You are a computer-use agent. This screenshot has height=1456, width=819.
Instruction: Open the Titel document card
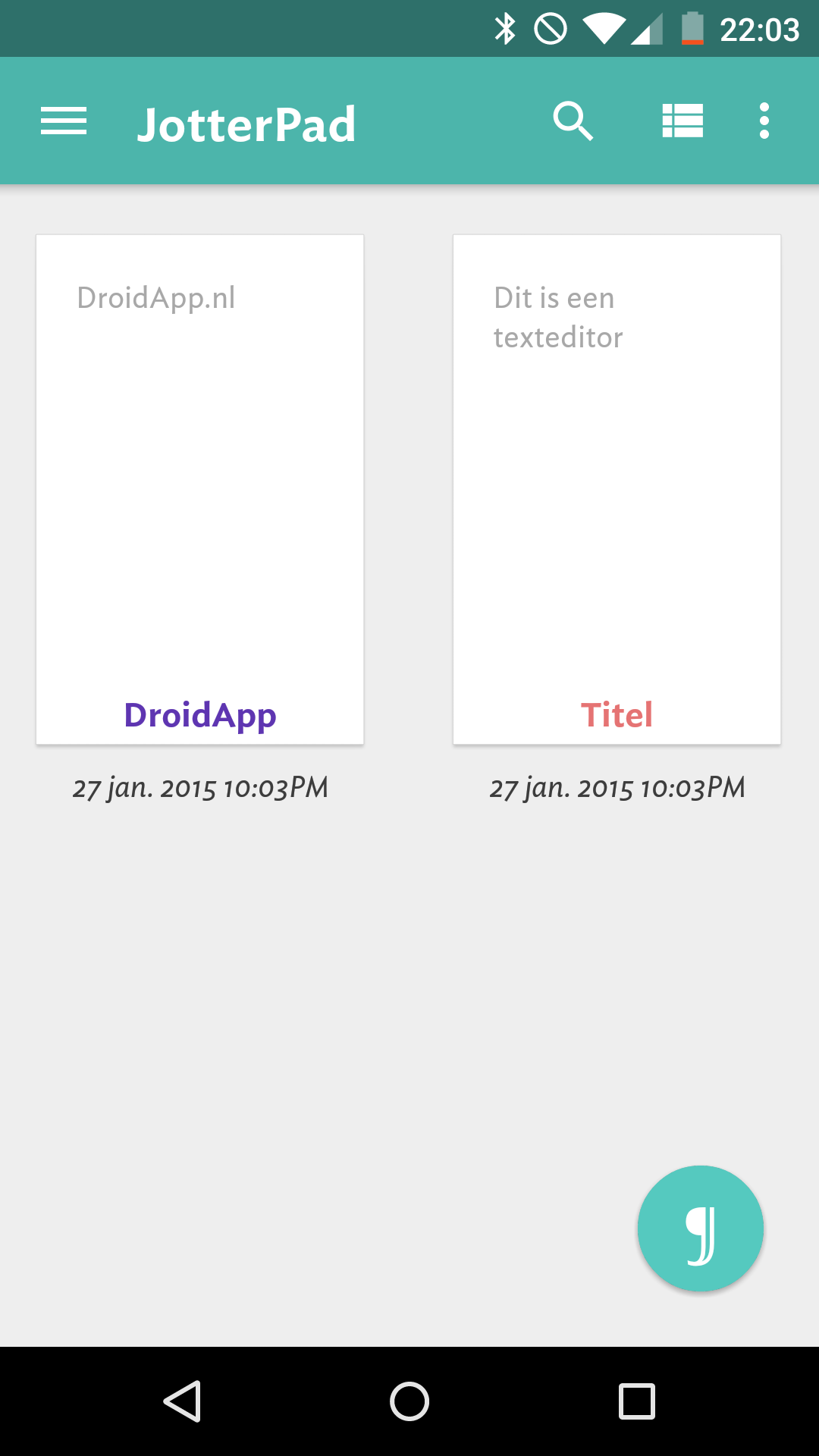[617, 489]
